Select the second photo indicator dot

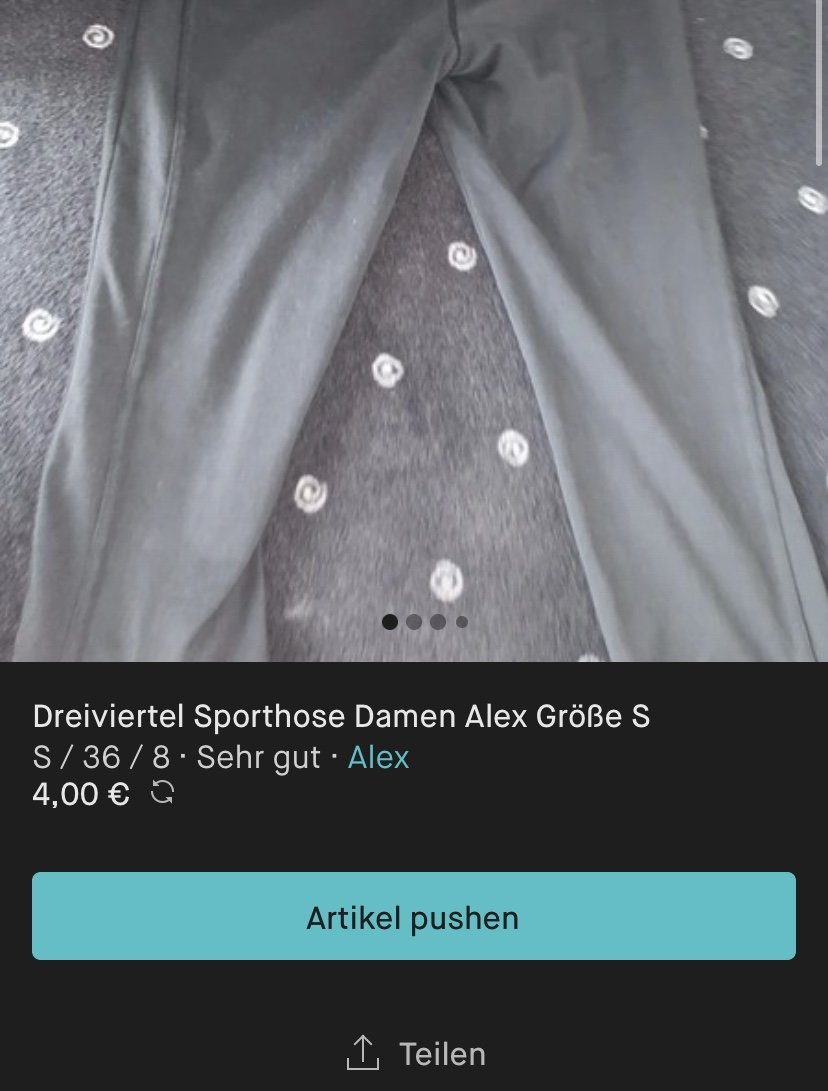pyautogui.click(x=415, y=621)
